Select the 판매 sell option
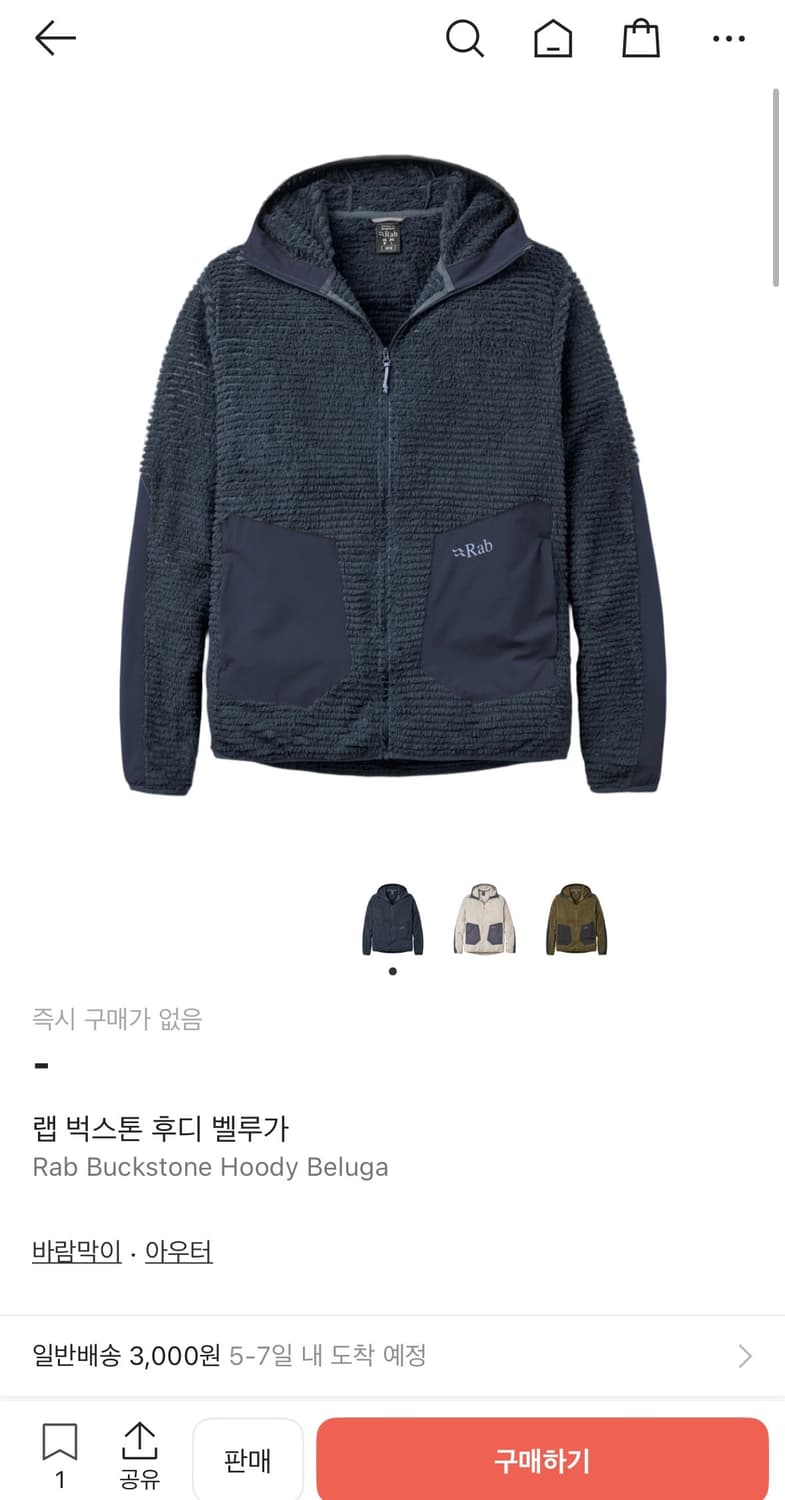This screenshot has width=785, height=1500. coord(247,1459)
